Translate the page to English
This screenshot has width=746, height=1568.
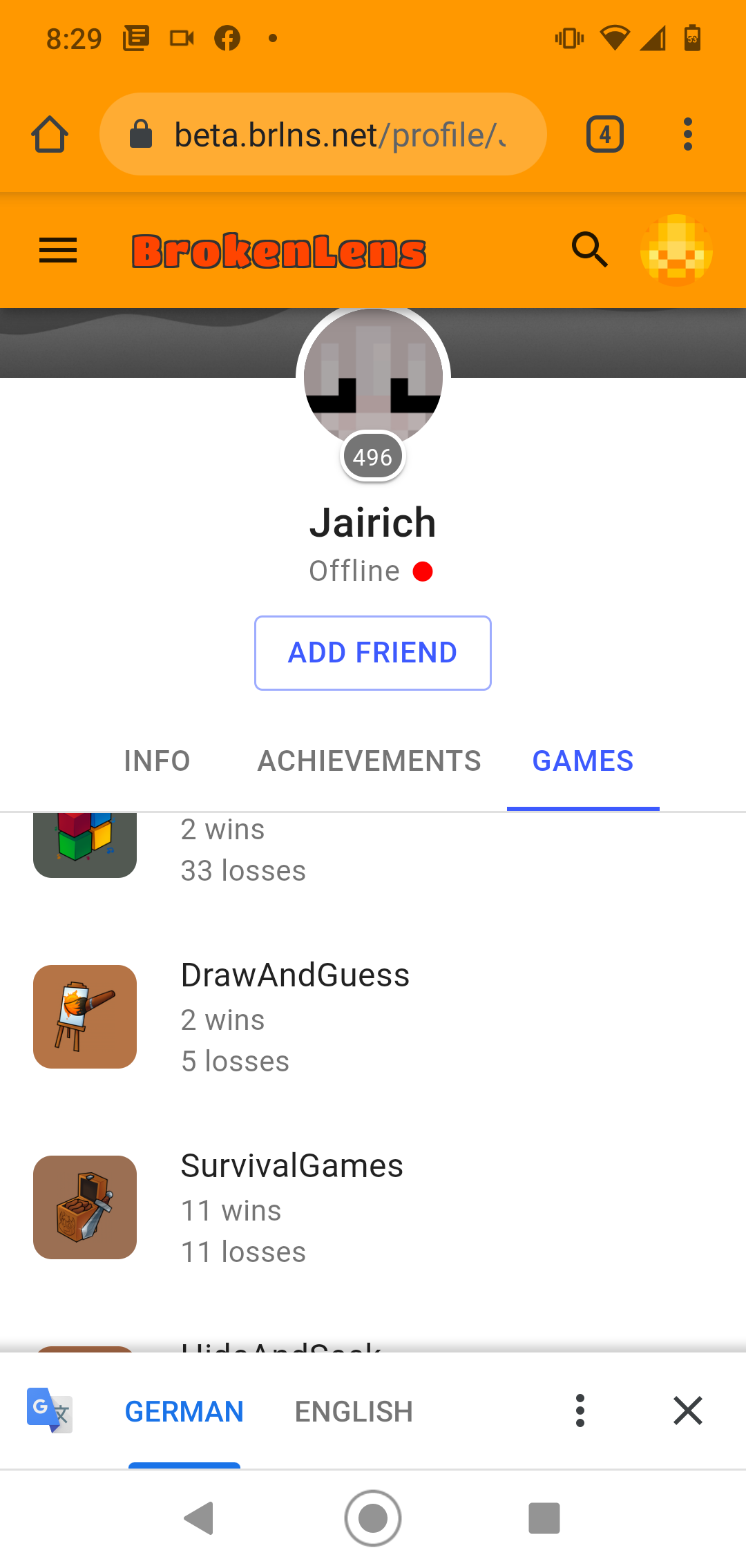354,1412
